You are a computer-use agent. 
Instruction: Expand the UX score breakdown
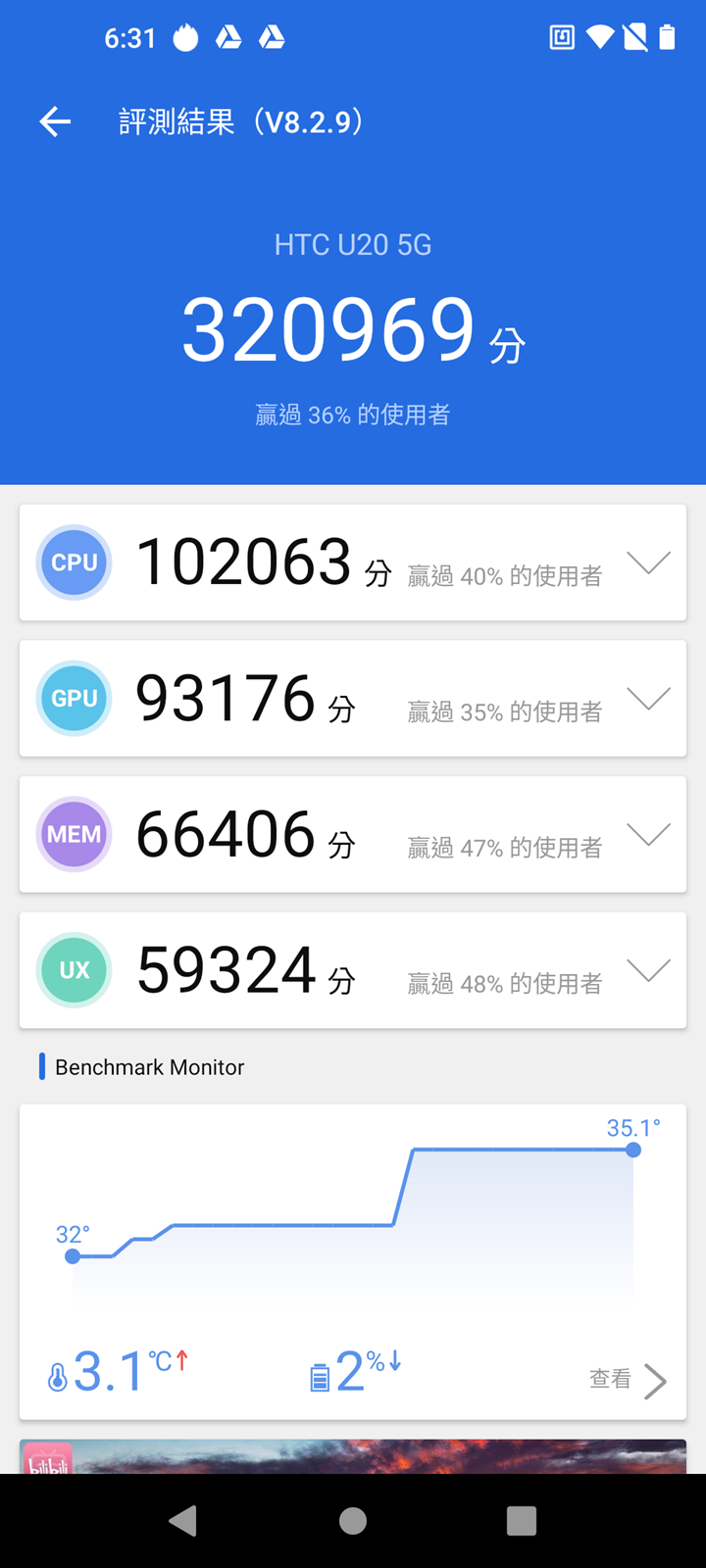(x=648, y=970)
